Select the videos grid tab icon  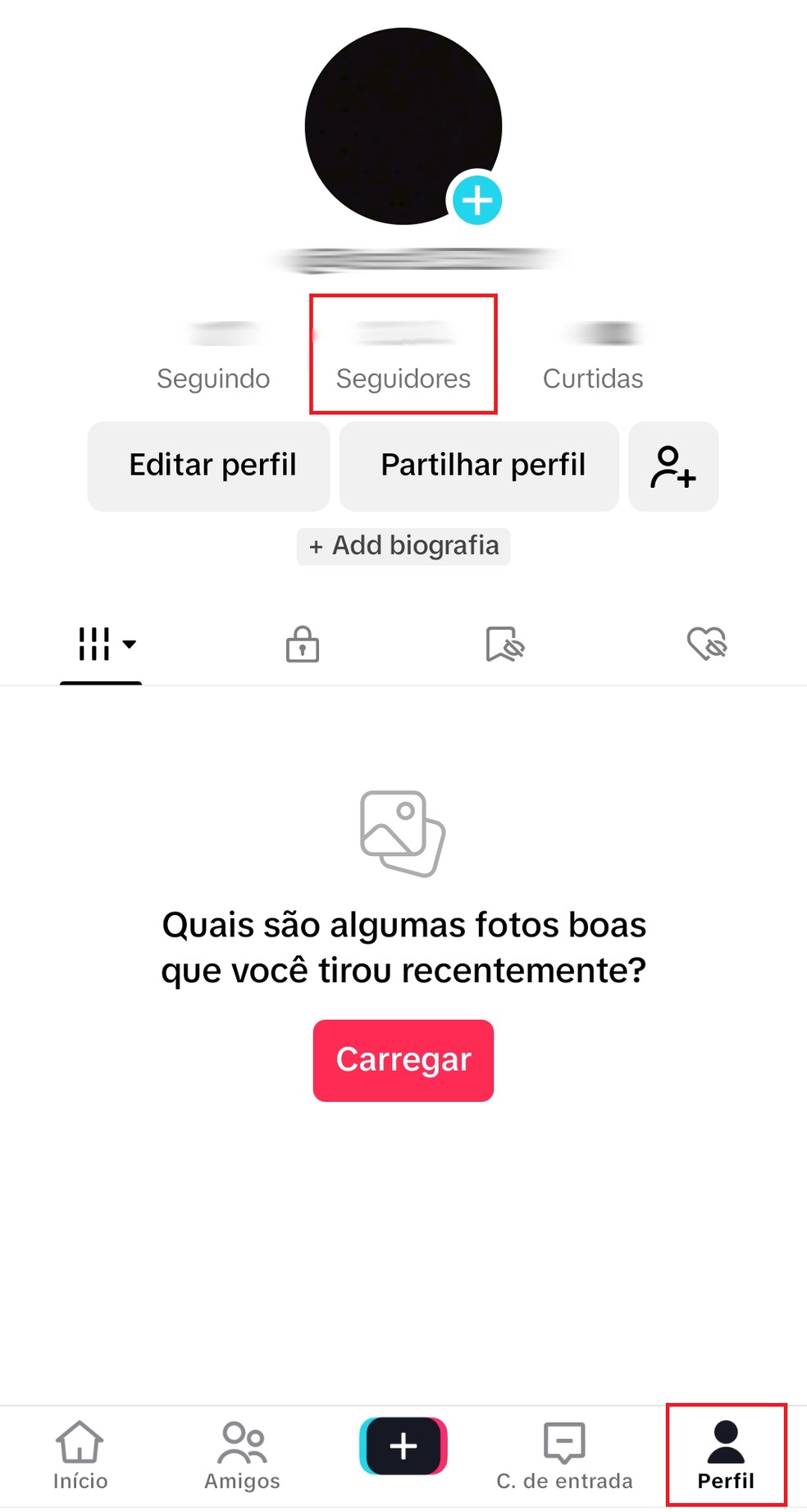coord(94,644)
